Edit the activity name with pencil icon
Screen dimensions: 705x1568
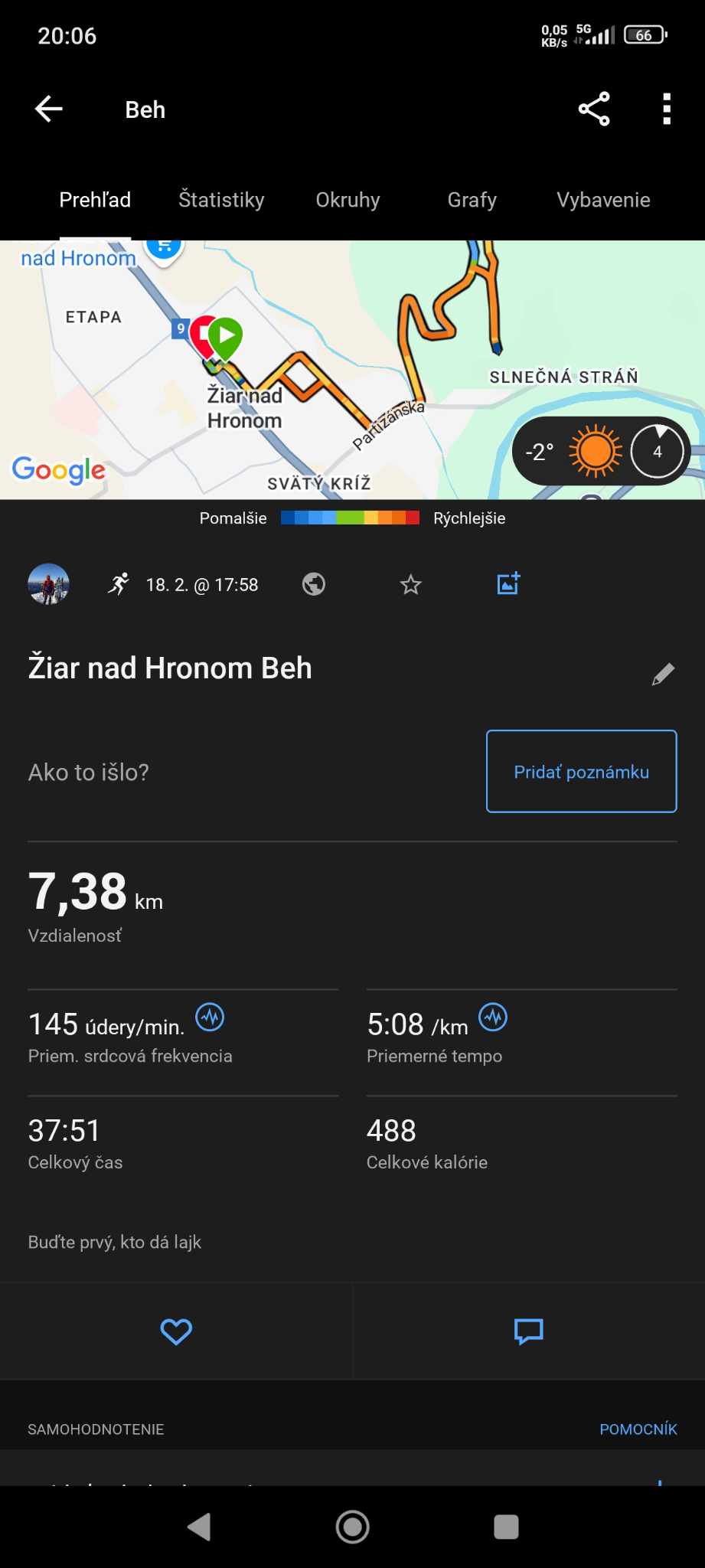(664, 674)
